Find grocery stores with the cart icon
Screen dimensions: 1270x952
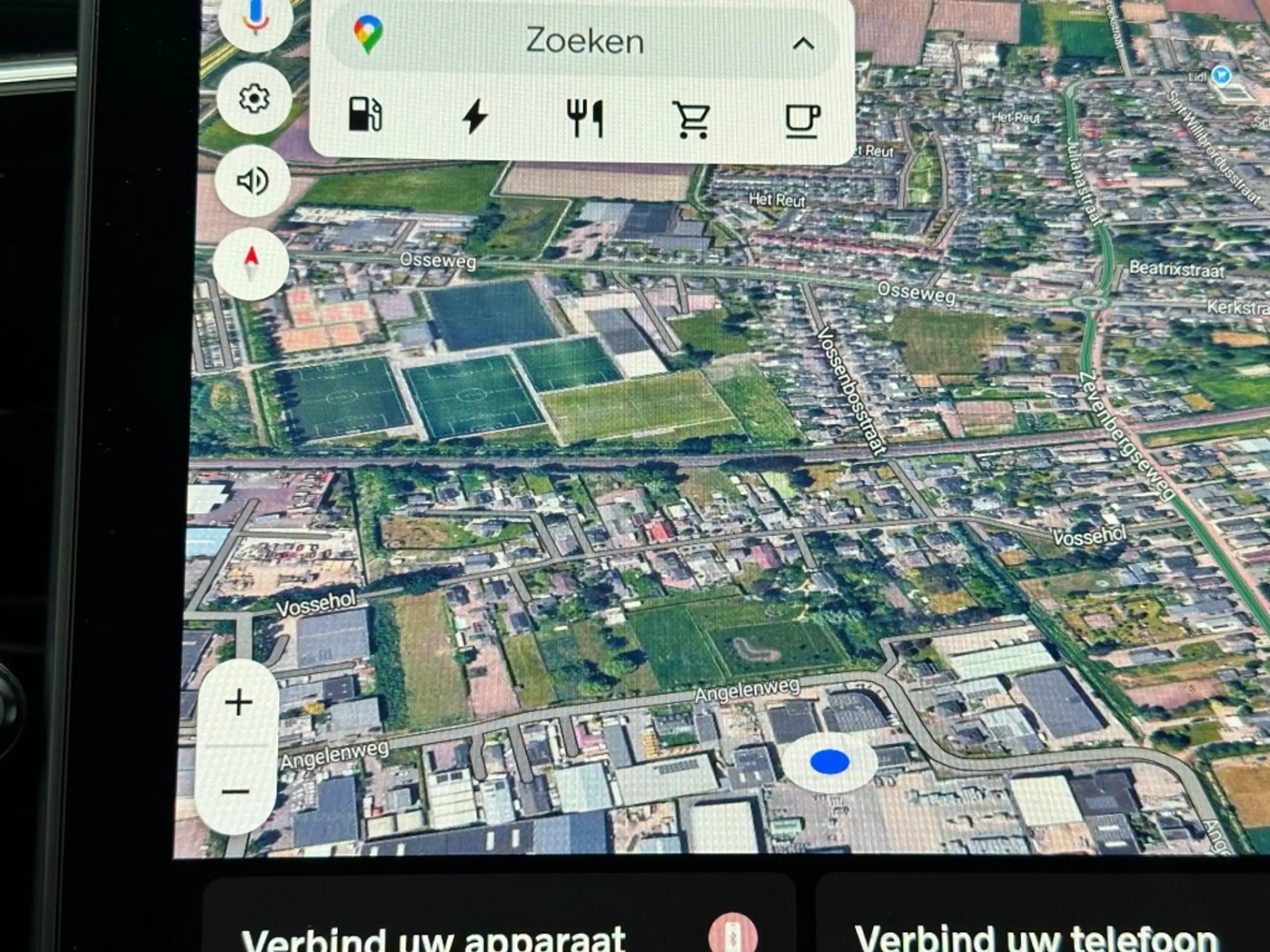click(x=691, y=120)
